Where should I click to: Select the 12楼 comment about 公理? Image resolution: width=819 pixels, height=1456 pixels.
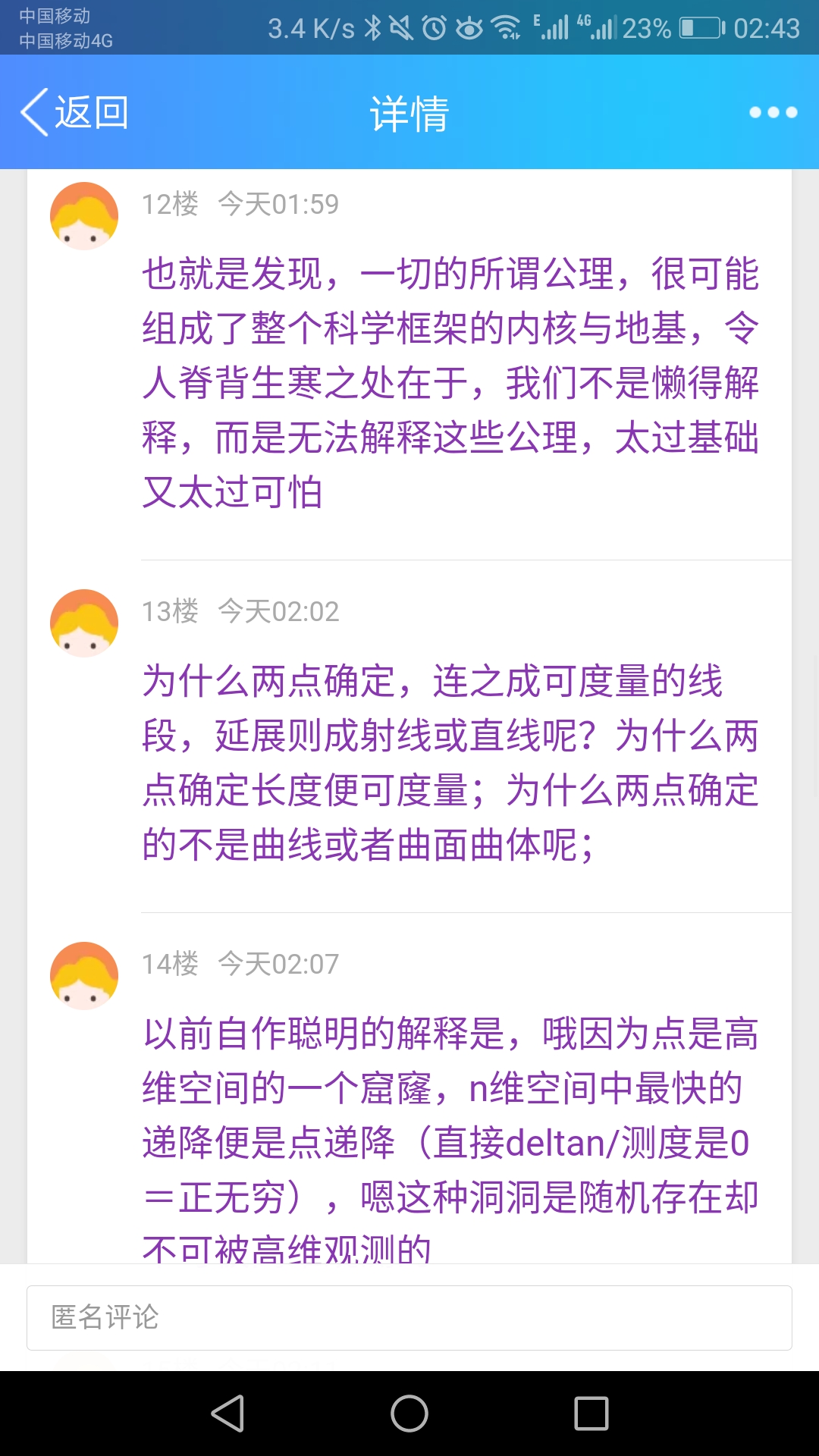pyautogui.click(x=450, y=383)
